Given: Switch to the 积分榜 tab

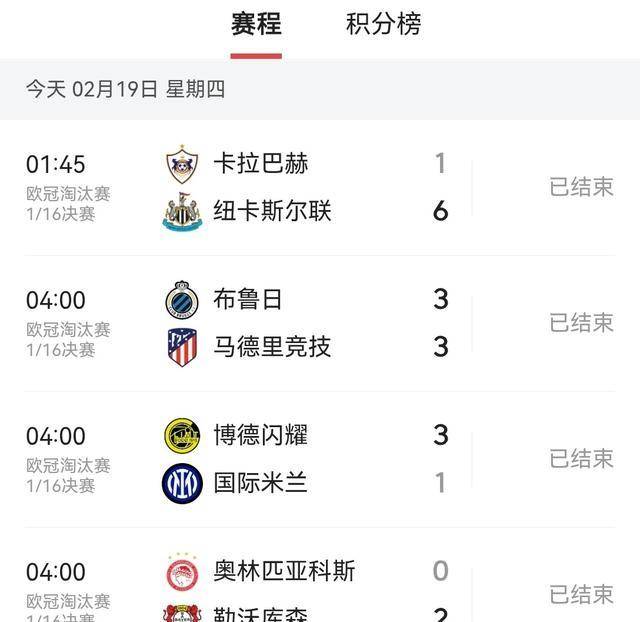Looking at the screenshot, I should coord(383,24).
